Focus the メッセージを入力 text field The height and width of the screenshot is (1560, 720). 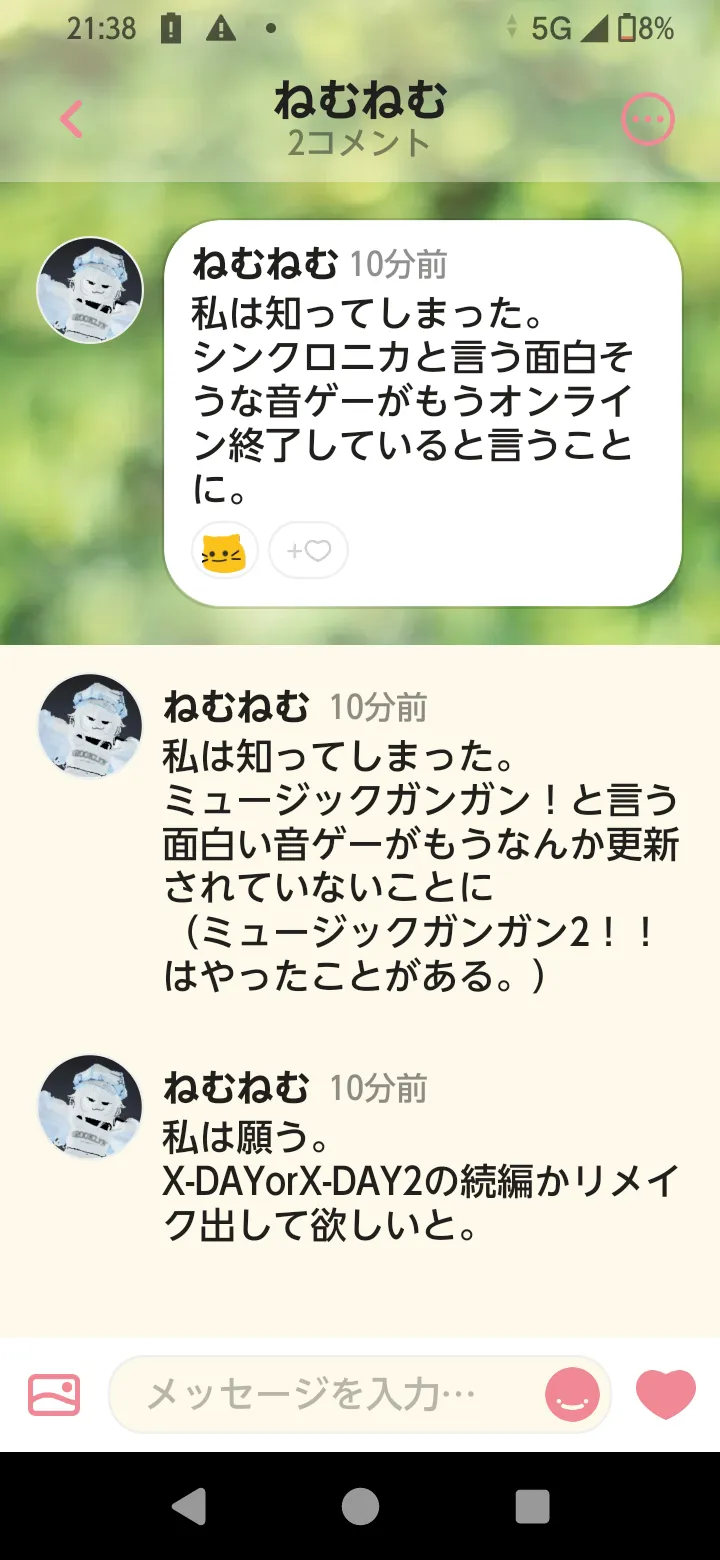coord(320,1395)
